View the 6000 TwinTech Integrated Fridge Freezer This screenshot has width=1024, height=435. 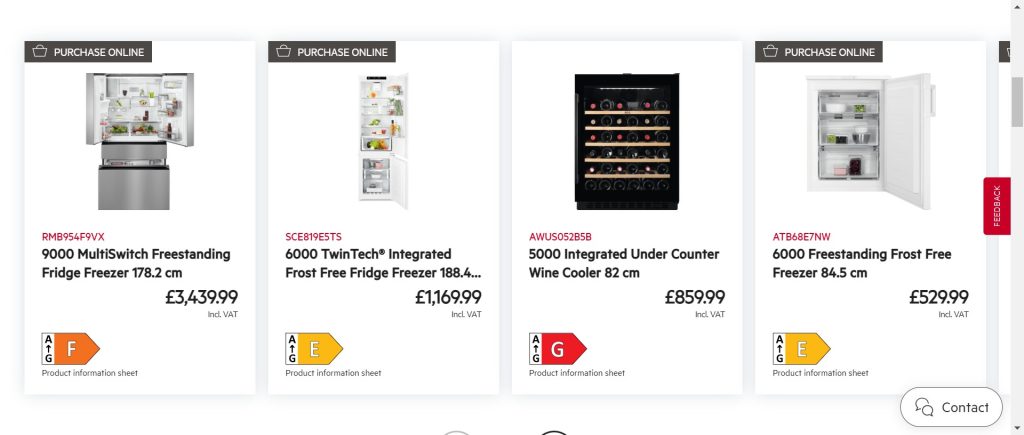[379, 263]
